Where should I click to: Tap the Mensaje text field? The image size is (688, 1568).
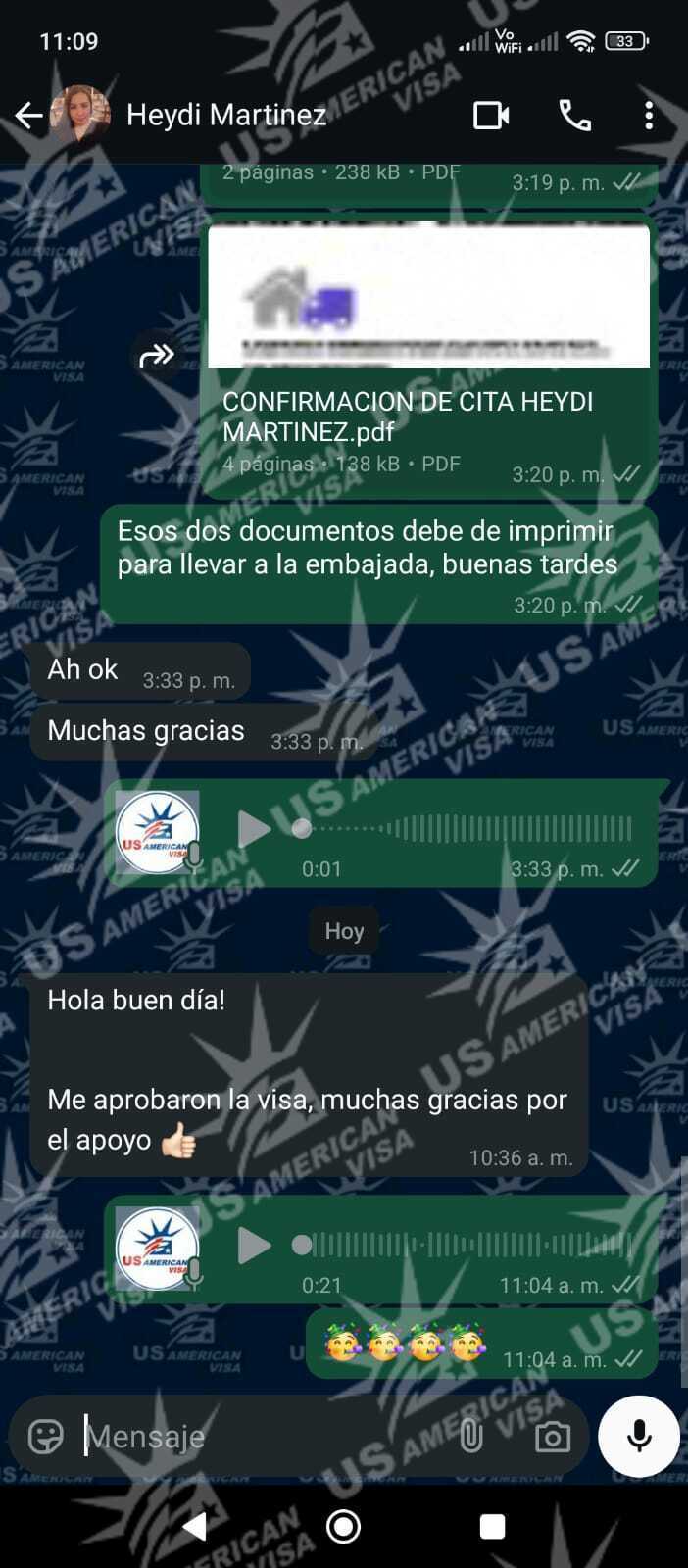click(265, 1437)
